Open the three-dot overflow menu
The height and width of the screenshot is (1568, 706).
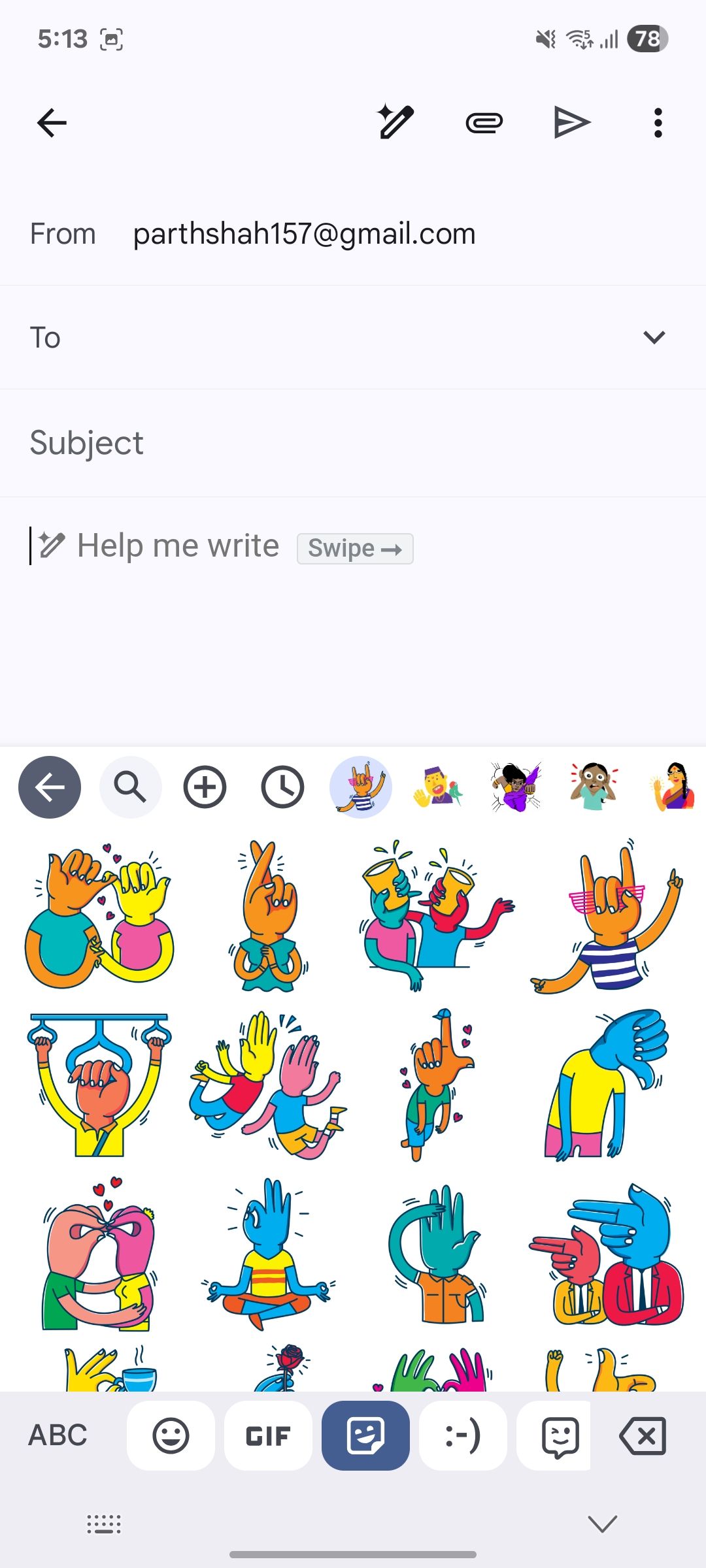click(x=658, y=122)
